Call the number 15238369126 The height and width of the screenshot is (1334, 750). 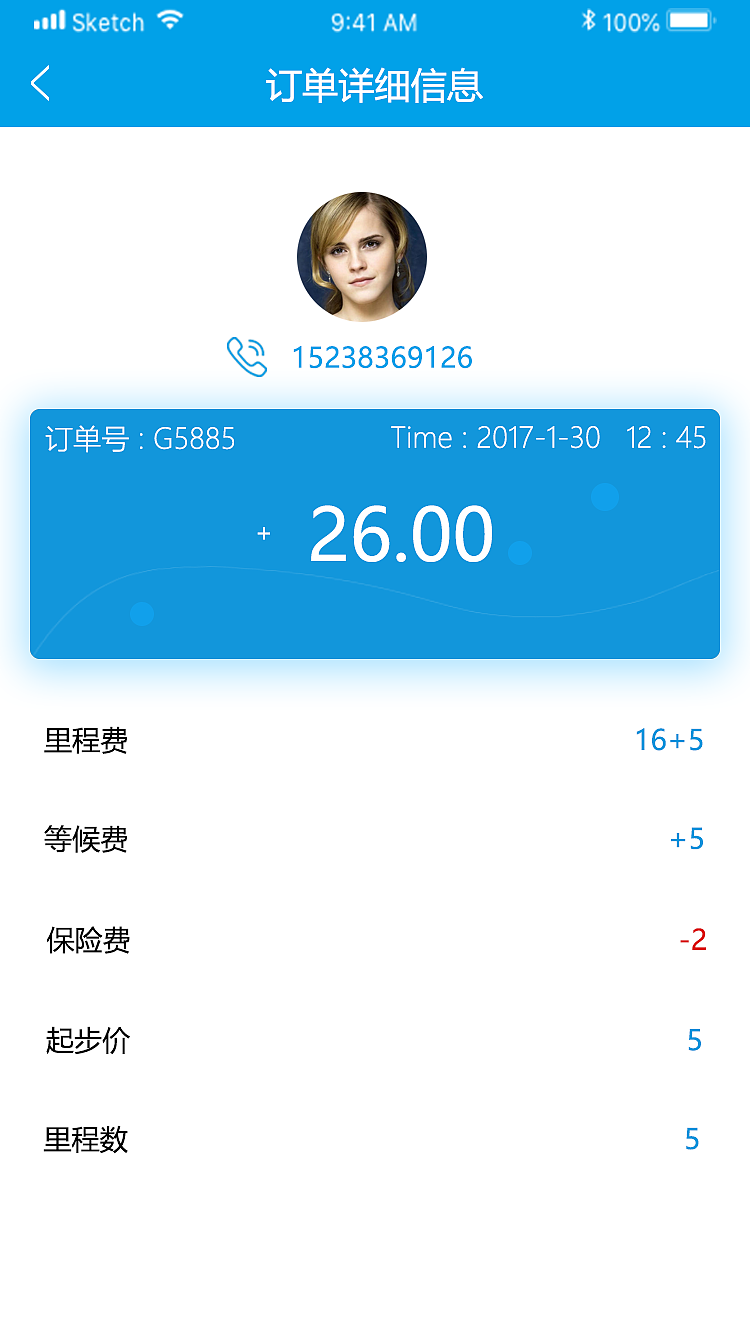click(x=385, y=357)
